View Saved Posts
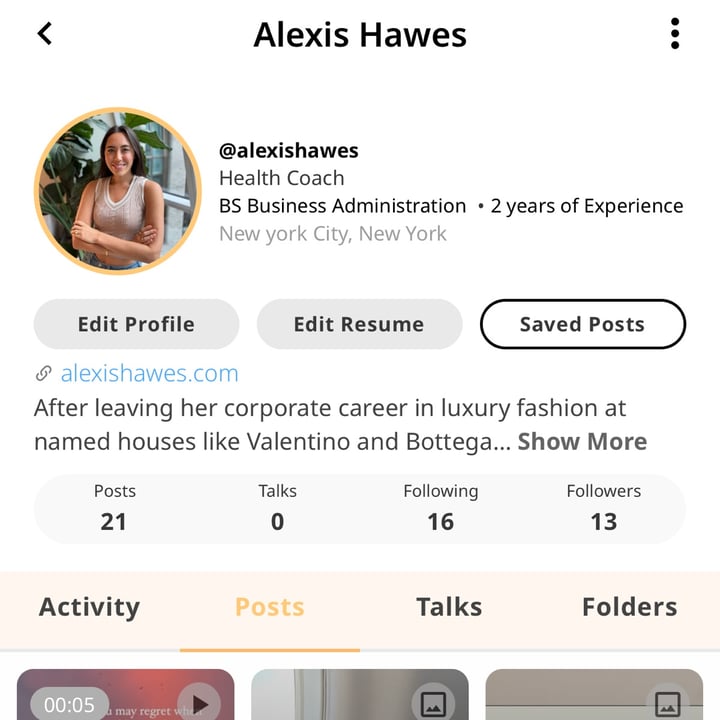 (582, 324)
